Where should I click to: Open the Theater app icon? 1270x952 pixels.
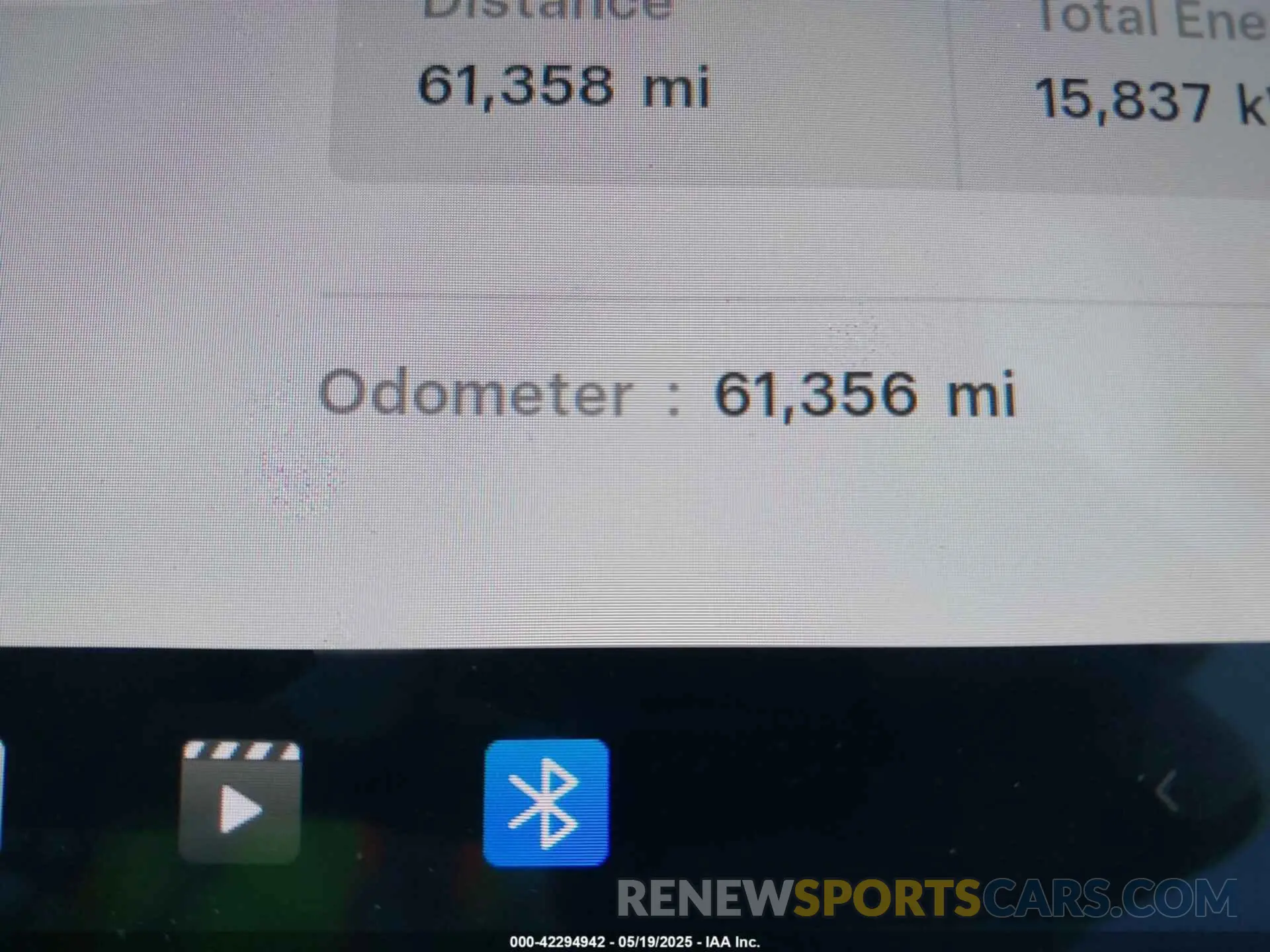point(240,801)
